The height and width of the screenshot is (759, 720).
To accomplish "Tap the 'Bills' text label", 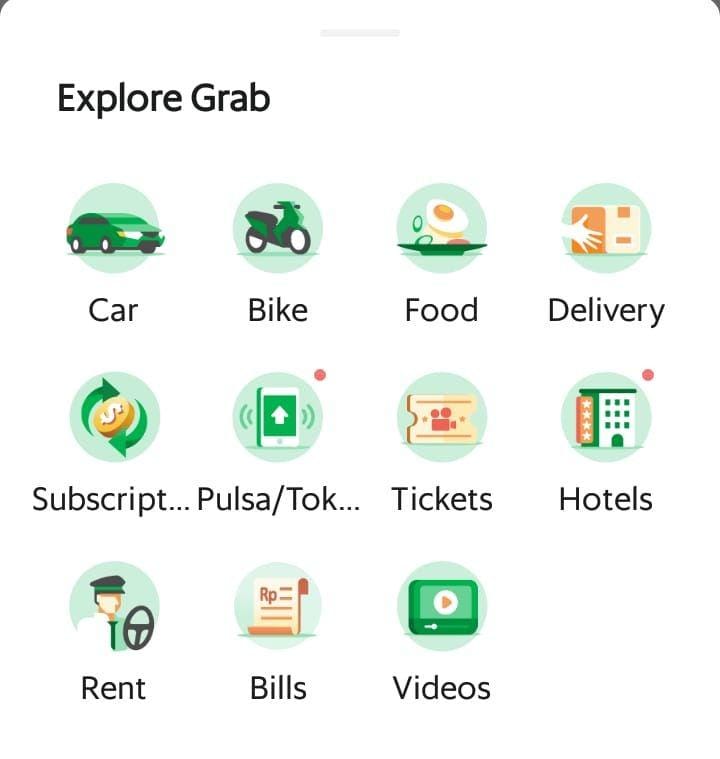I will 278,687.
